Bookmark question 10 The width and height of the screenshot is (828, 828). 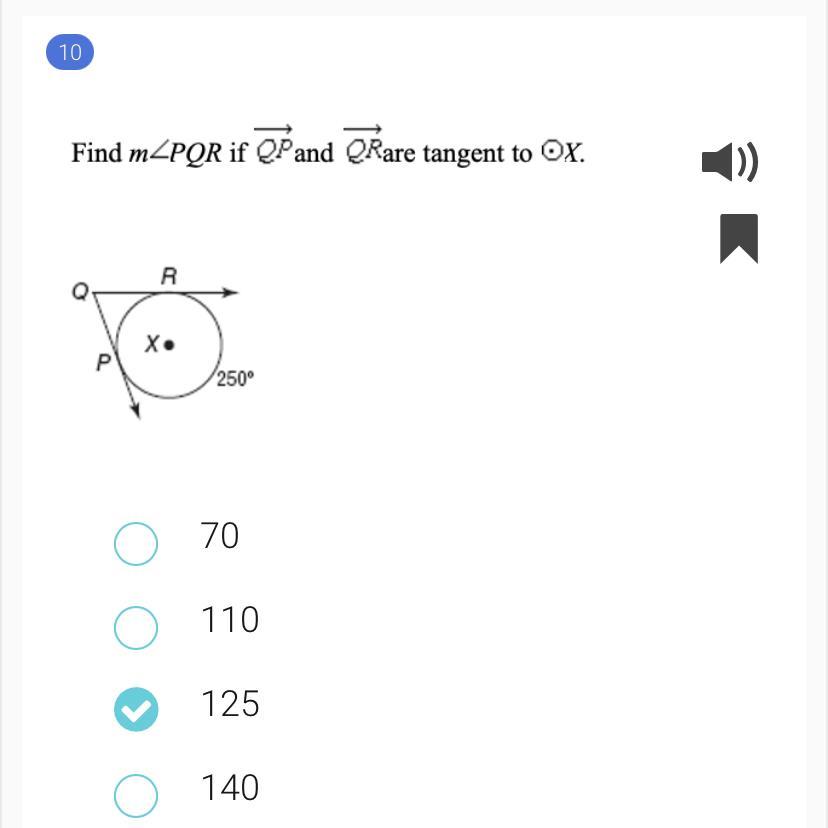tap(739, 238)
